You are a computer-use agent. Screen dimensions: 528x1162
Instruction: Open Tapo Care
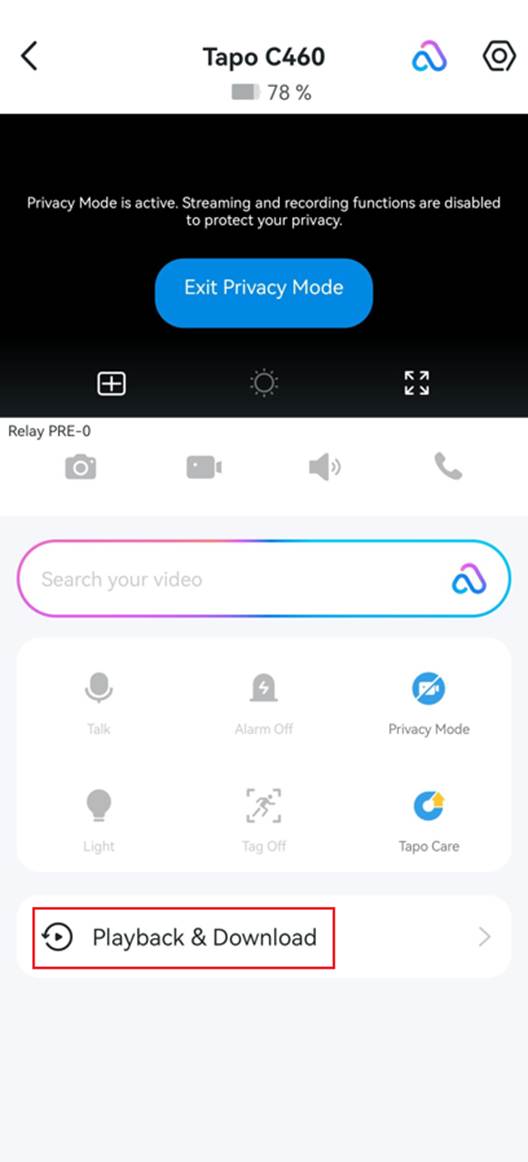coord(429,820)
